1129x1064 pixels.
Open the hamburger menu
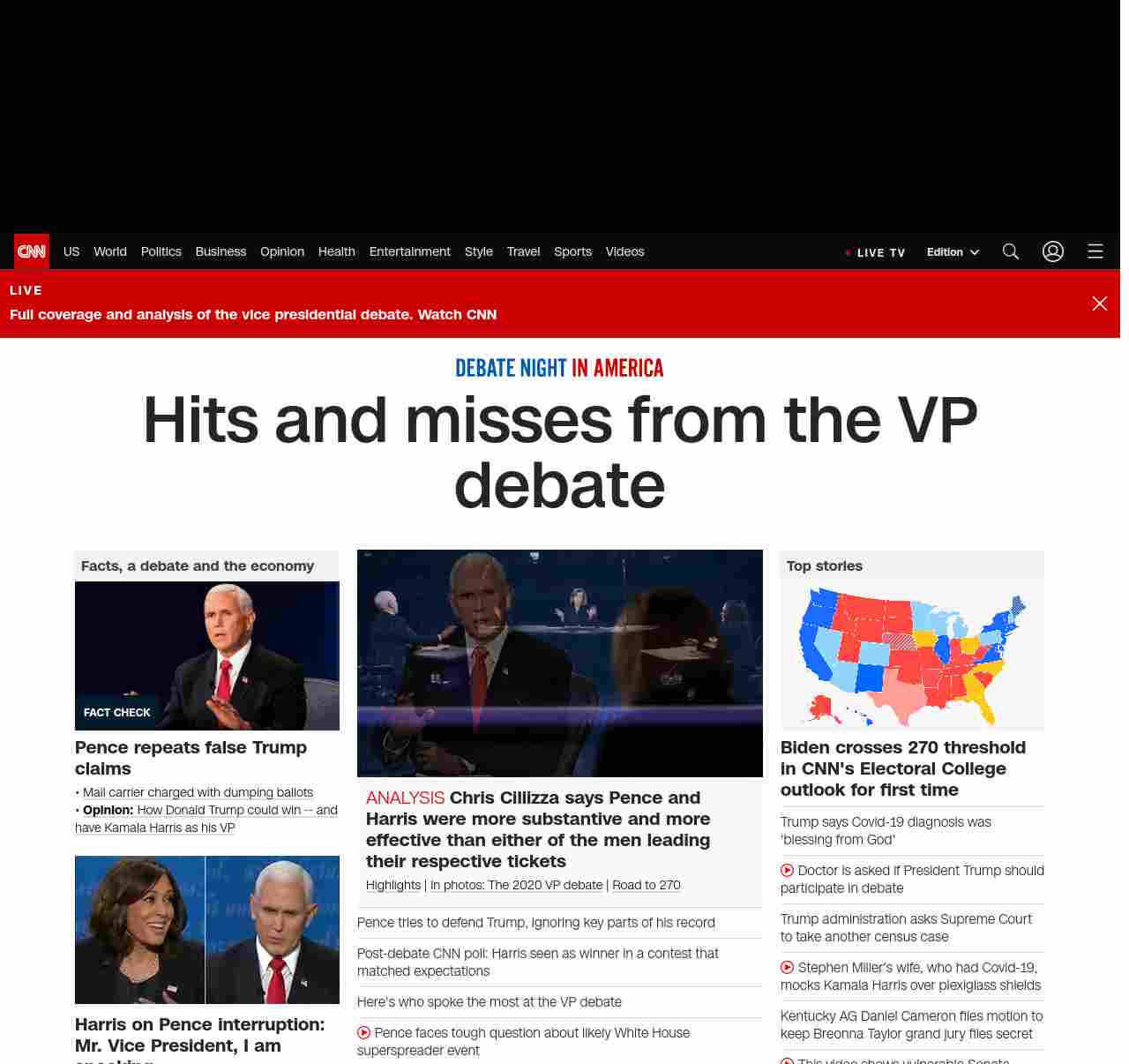1095,251
